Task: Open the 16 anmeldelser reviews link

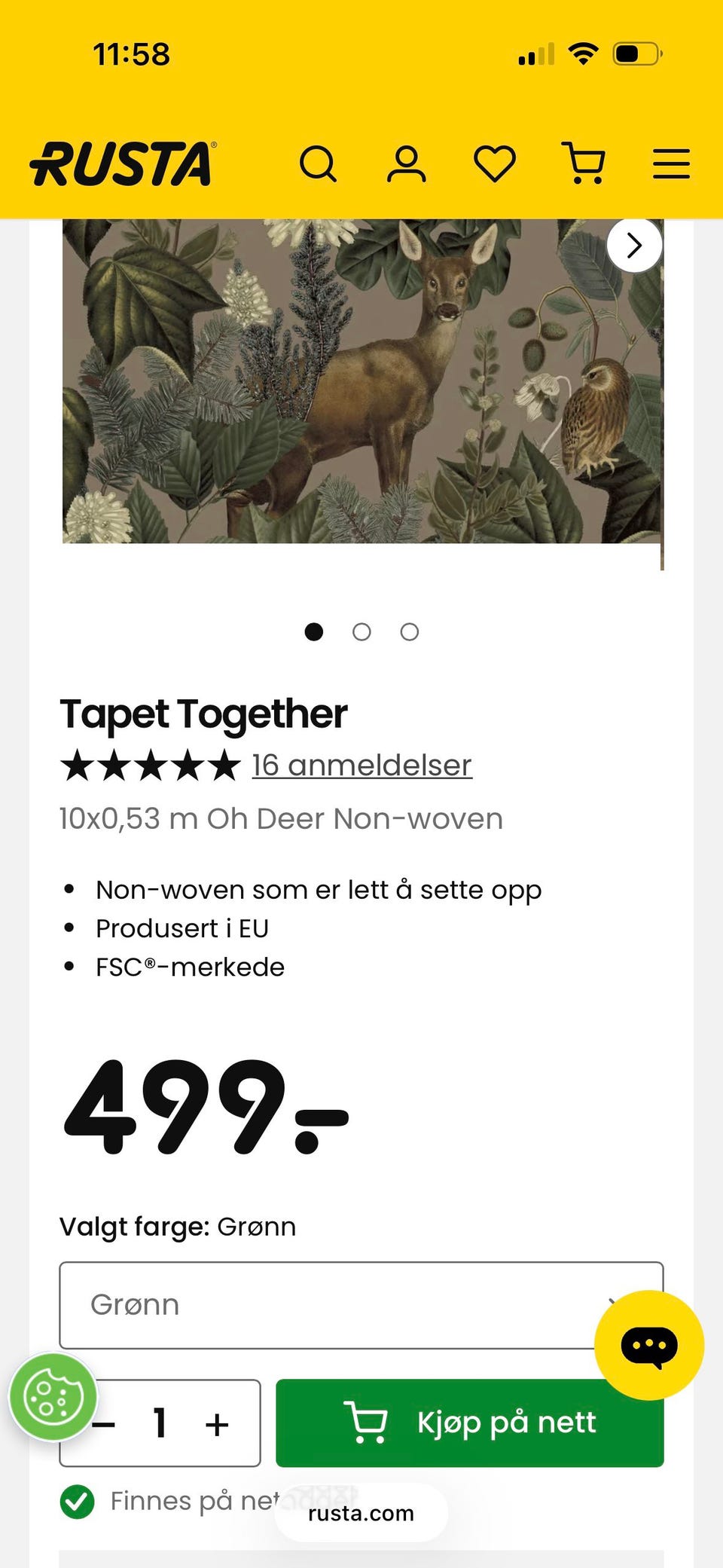Action: point(361,764)
